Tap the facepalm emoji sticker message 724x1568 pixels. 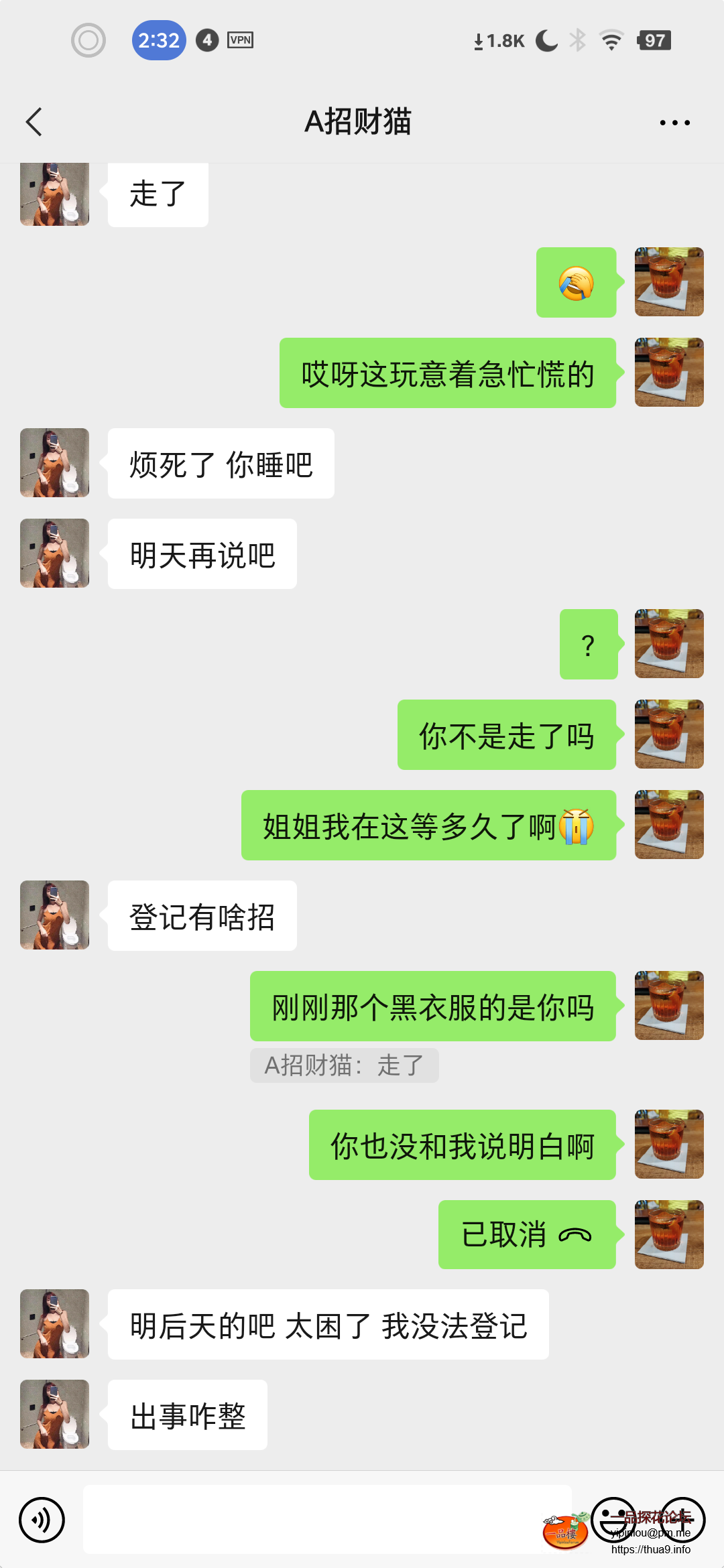coord(577,282)
